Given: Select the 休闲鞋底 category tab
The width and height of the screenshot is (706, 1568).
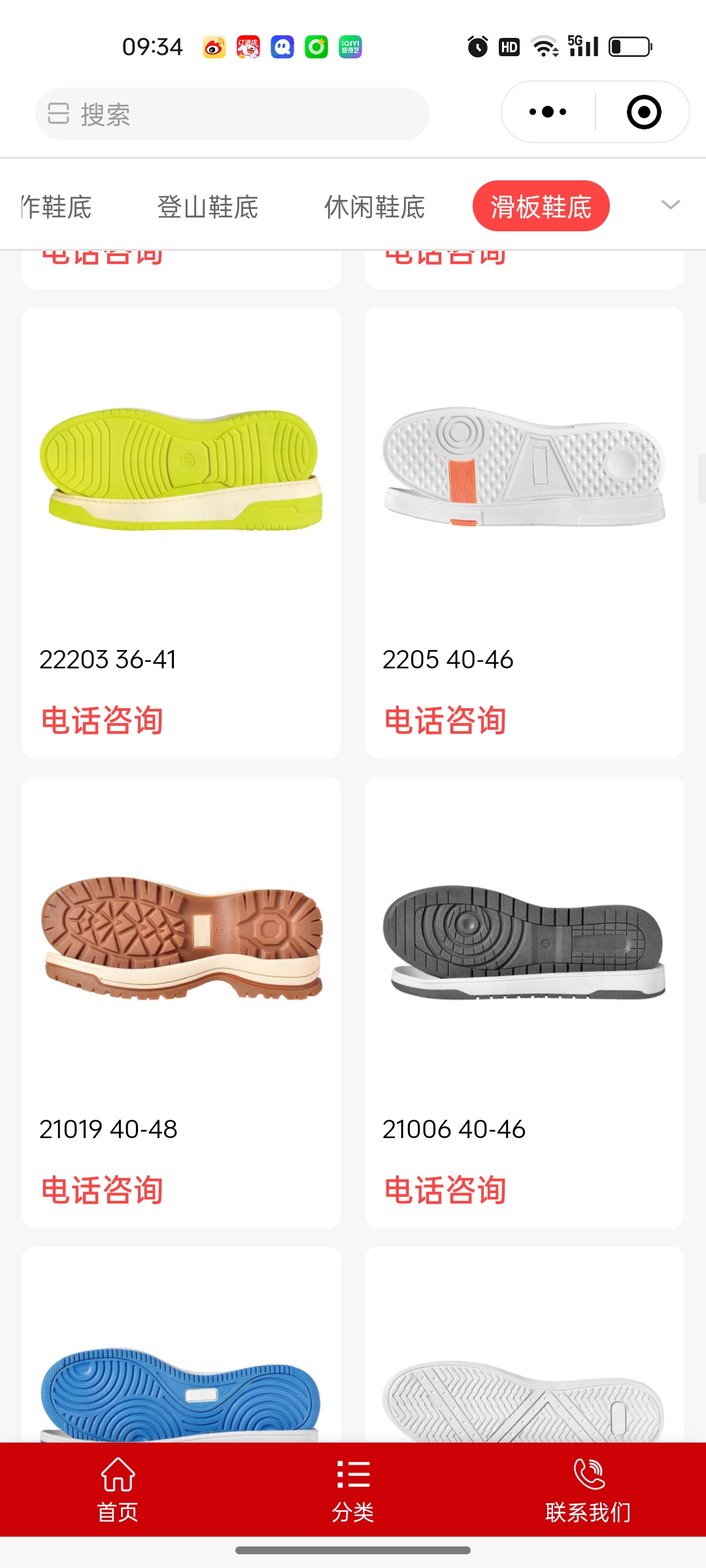Looking at the screenshot, I should tap(374, 207).
